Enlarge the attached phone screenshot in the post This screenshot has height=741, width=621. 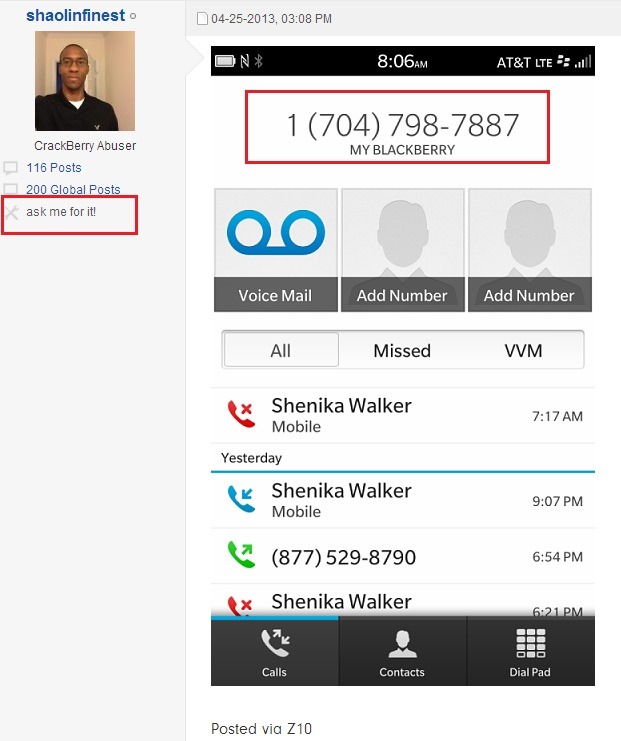click(x=402, y=365)
